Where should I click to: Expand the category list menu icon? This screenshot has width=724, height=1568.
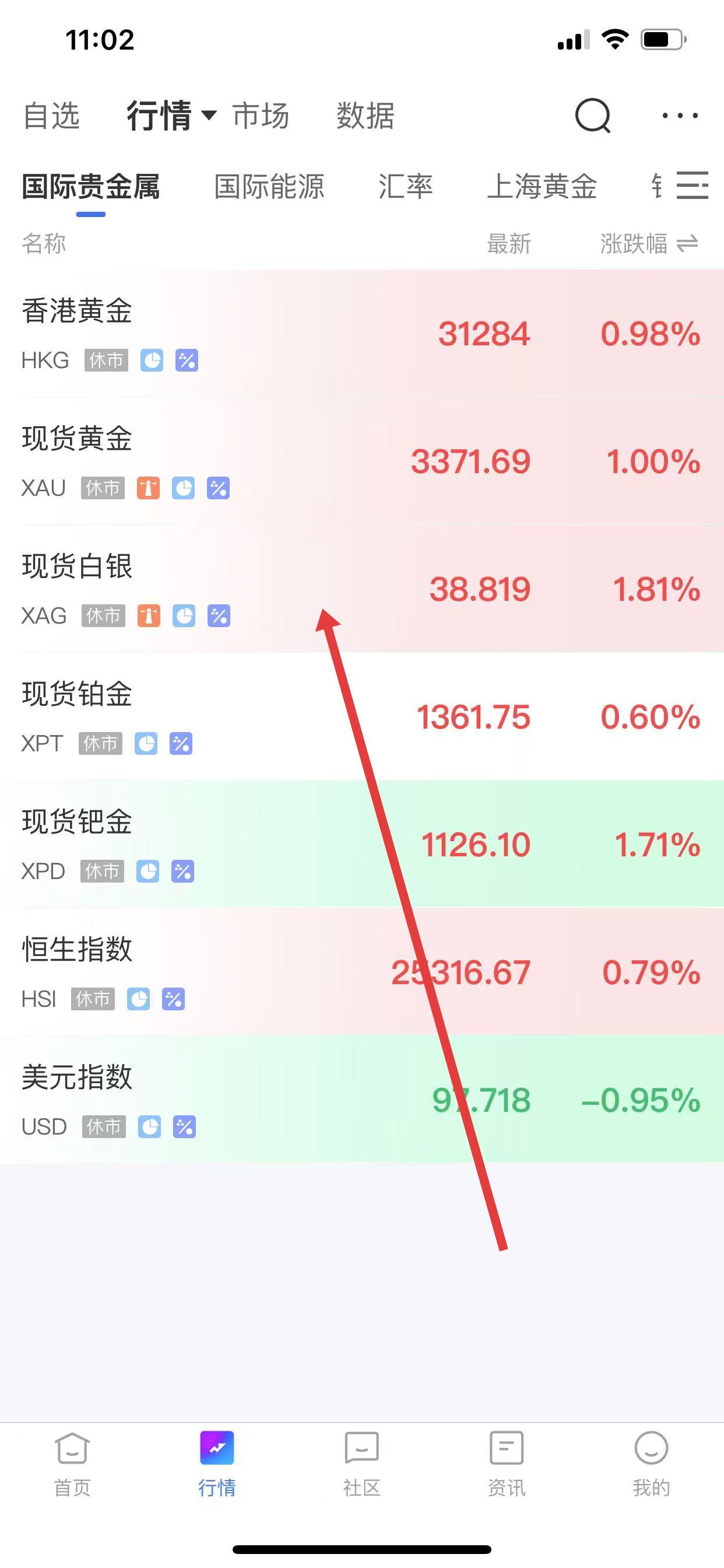pos(693,185)
